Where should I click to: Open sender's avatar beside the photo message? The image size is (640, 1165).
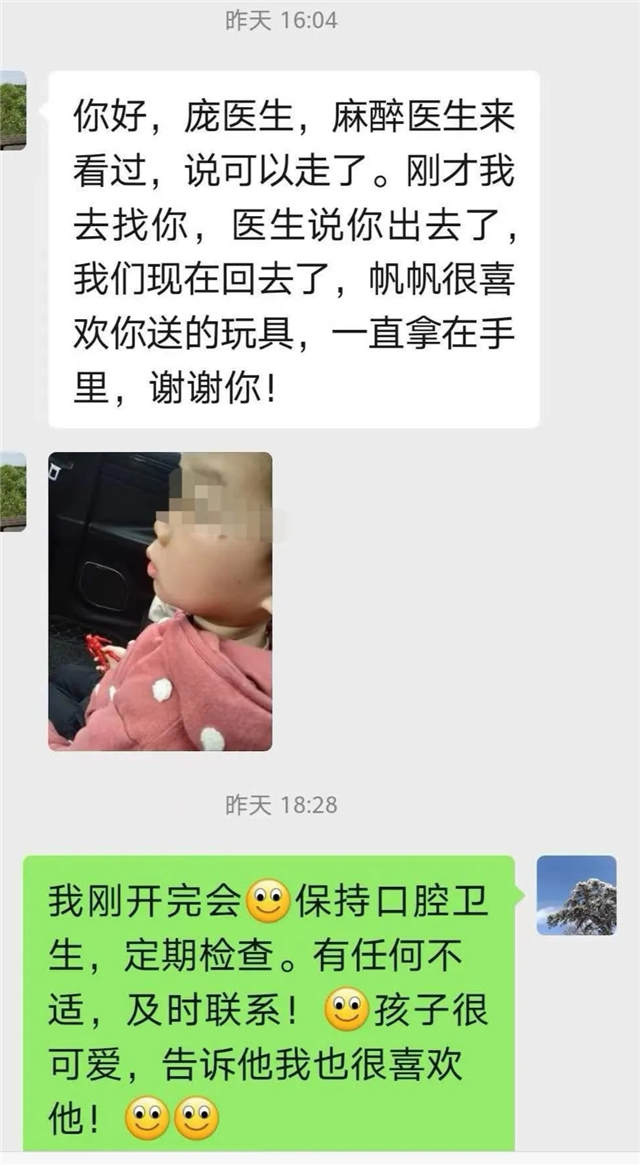click(12, 491)
